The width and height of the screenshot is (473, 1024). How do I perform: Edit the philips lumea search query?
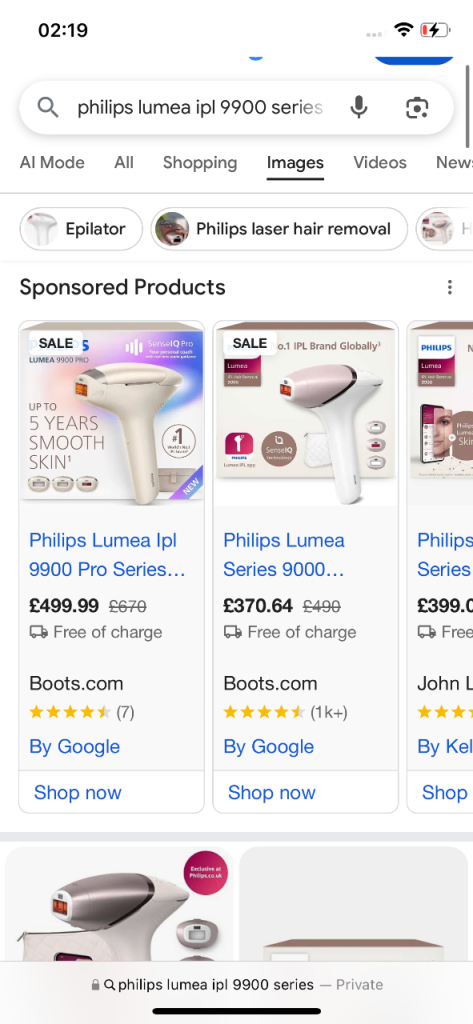click(x=200, y=107)
